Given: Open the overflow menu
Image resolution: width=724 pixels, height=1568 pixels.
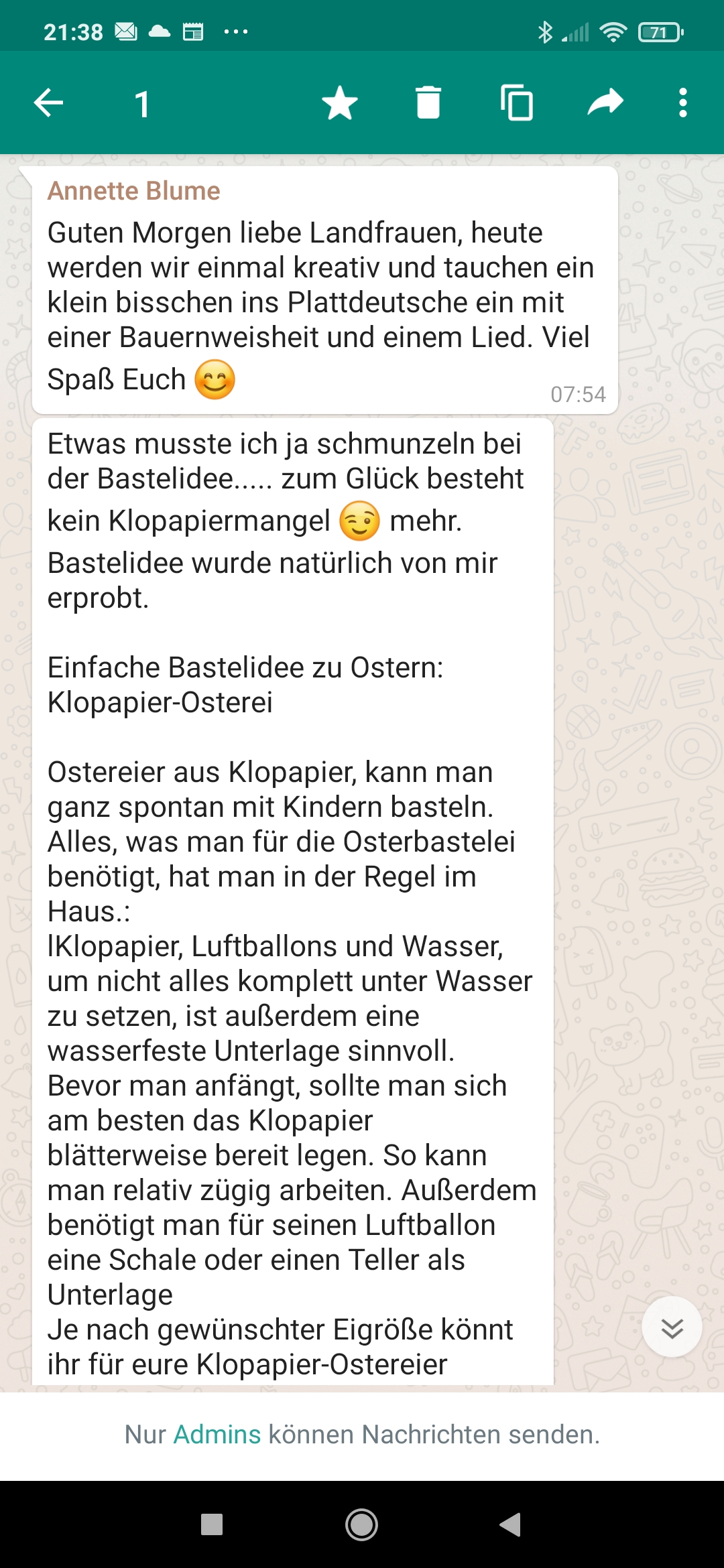Looking at the screenshot, I should (682, 103).
